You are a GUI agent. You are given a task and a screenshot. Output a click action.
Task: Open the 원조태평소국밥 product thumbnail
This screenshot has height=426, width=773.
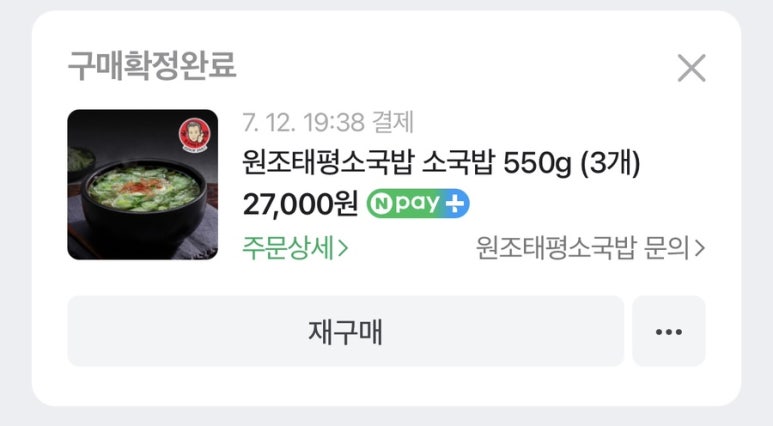click(x=142, y=185)
